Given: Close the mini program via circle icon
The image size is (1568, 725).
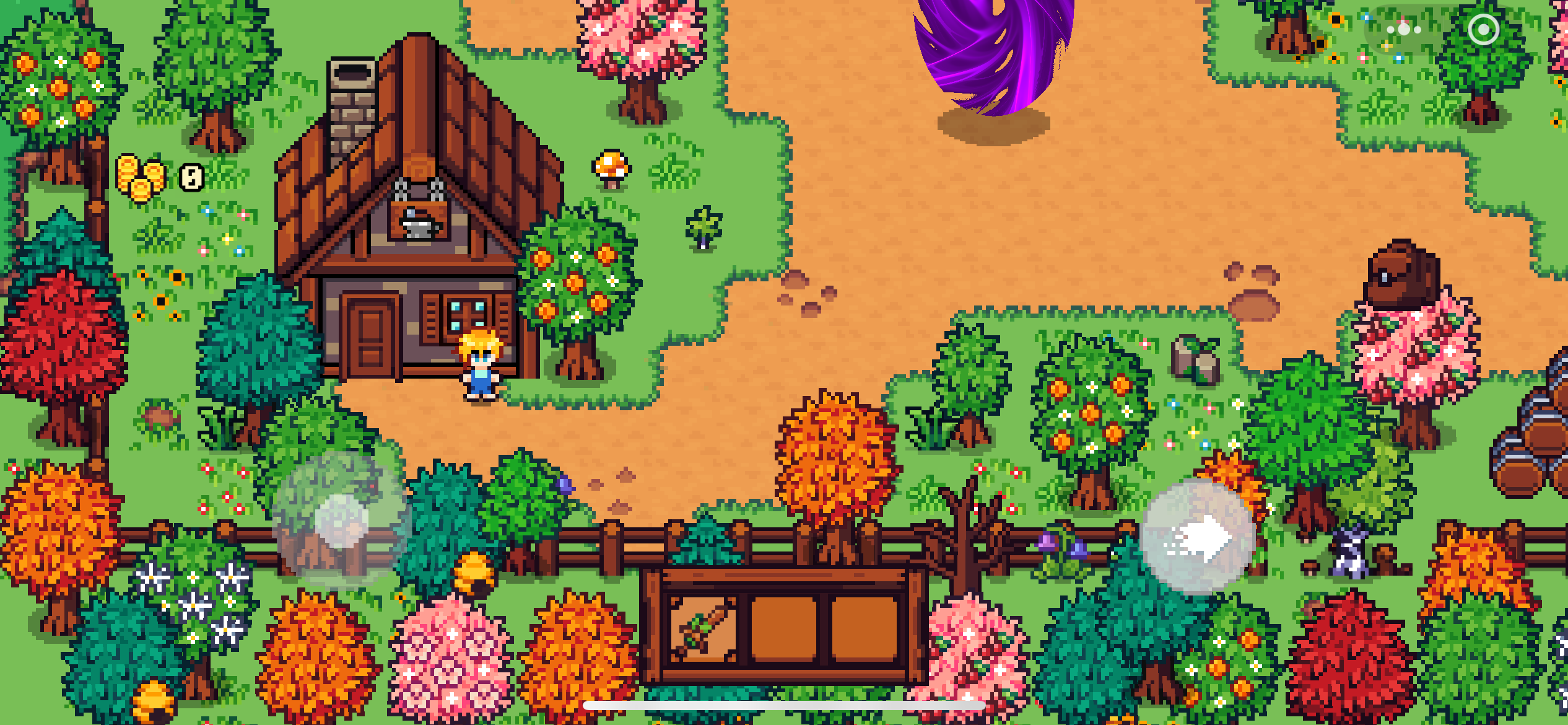Looking at the screenshot, I should [1483, 29].
